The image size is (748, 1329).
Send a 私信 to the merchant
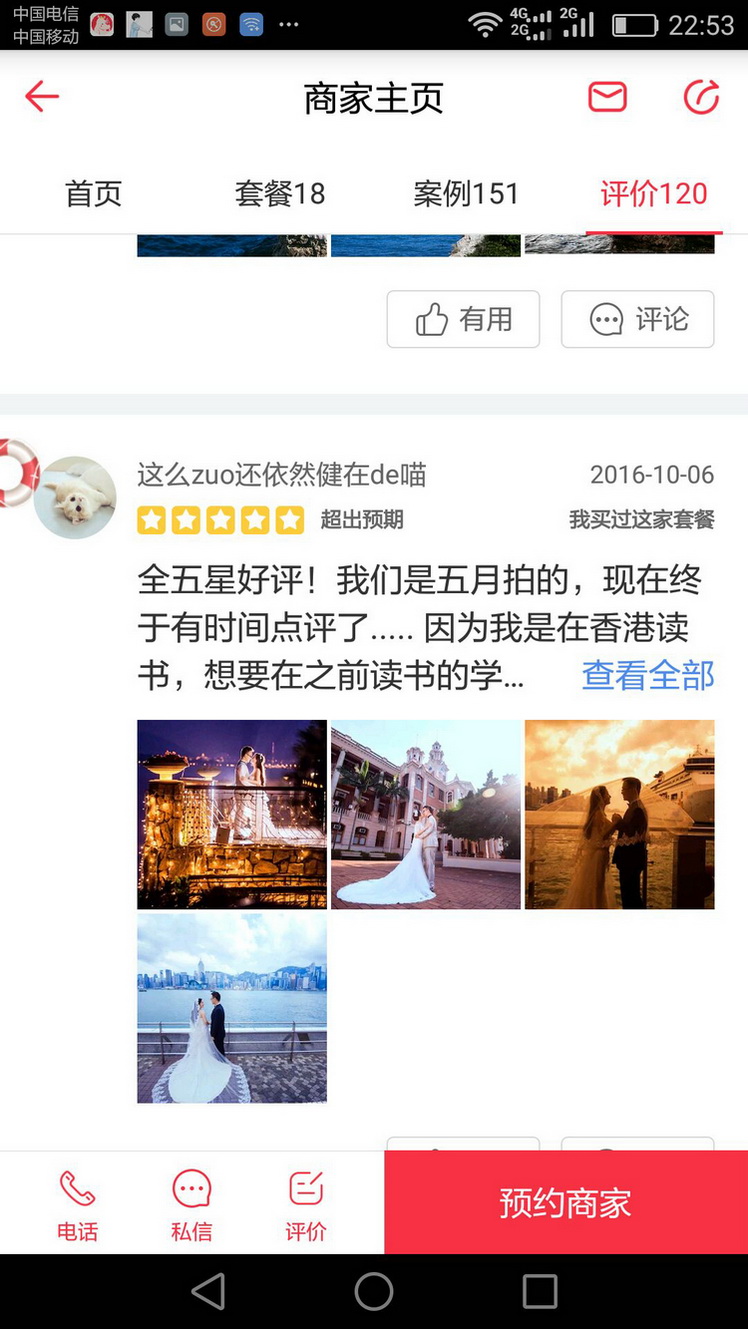[191, 1205]
